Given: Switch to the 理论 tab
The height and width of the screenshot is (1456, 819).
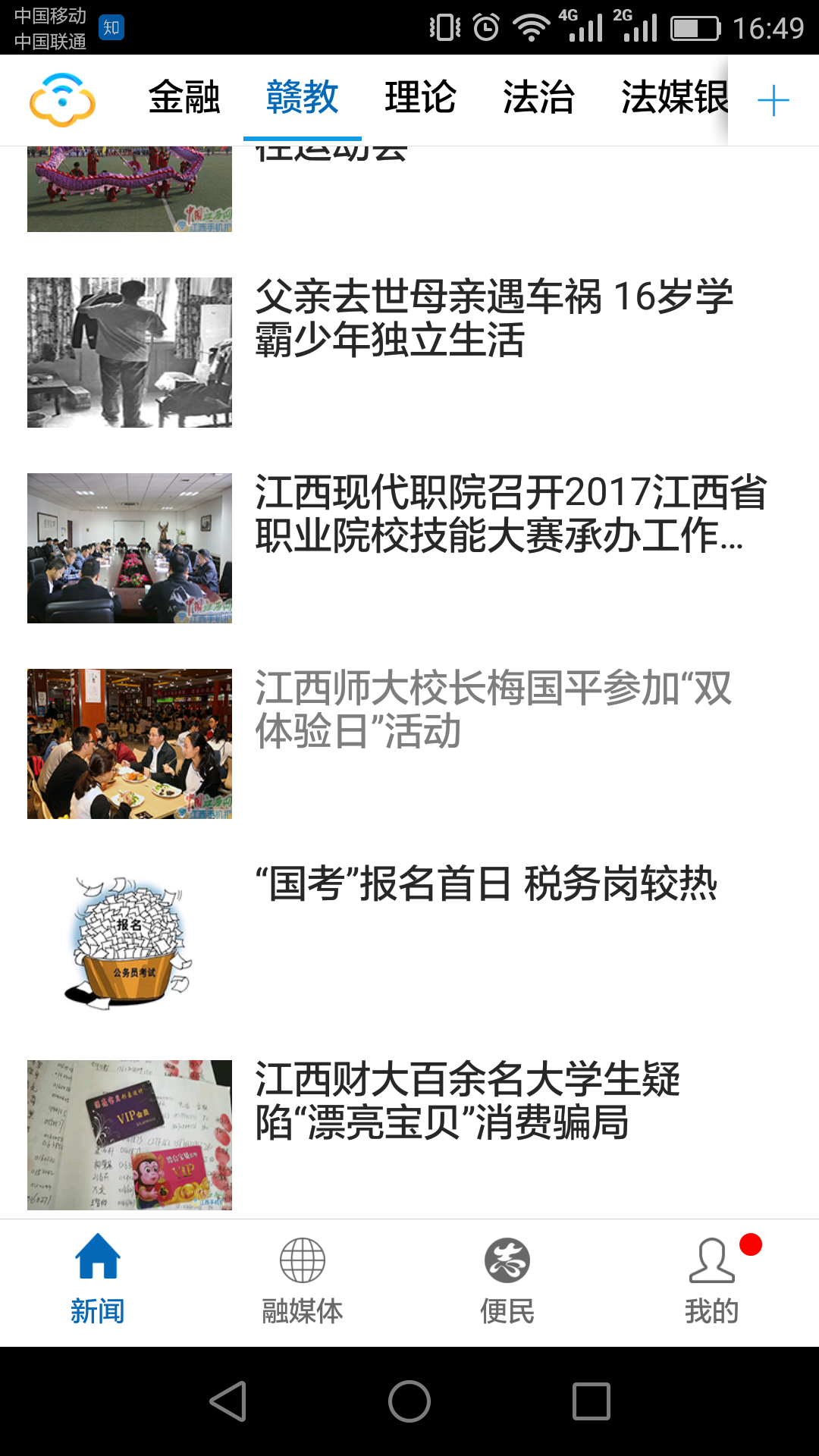Looking at the screenshot, I should [420, 99].
